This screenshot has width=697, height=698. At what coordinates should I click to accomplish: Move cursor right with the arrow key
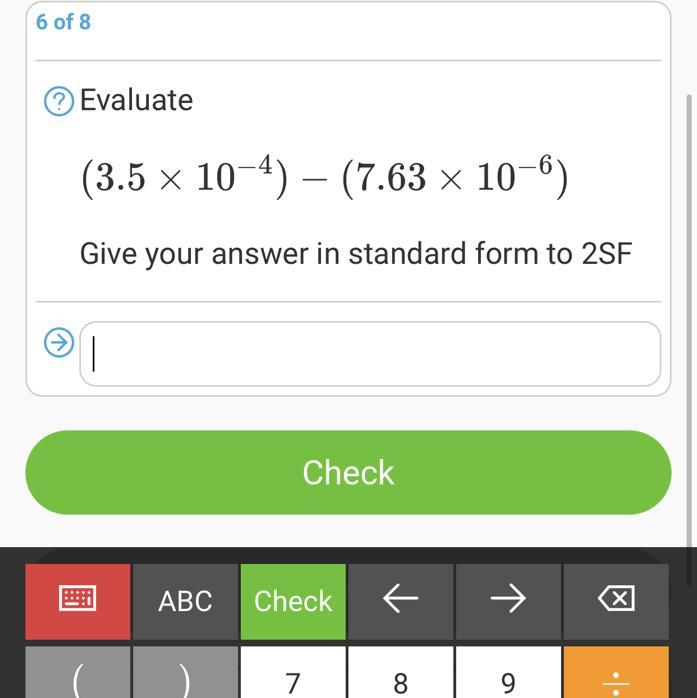[x=508, y=600]
